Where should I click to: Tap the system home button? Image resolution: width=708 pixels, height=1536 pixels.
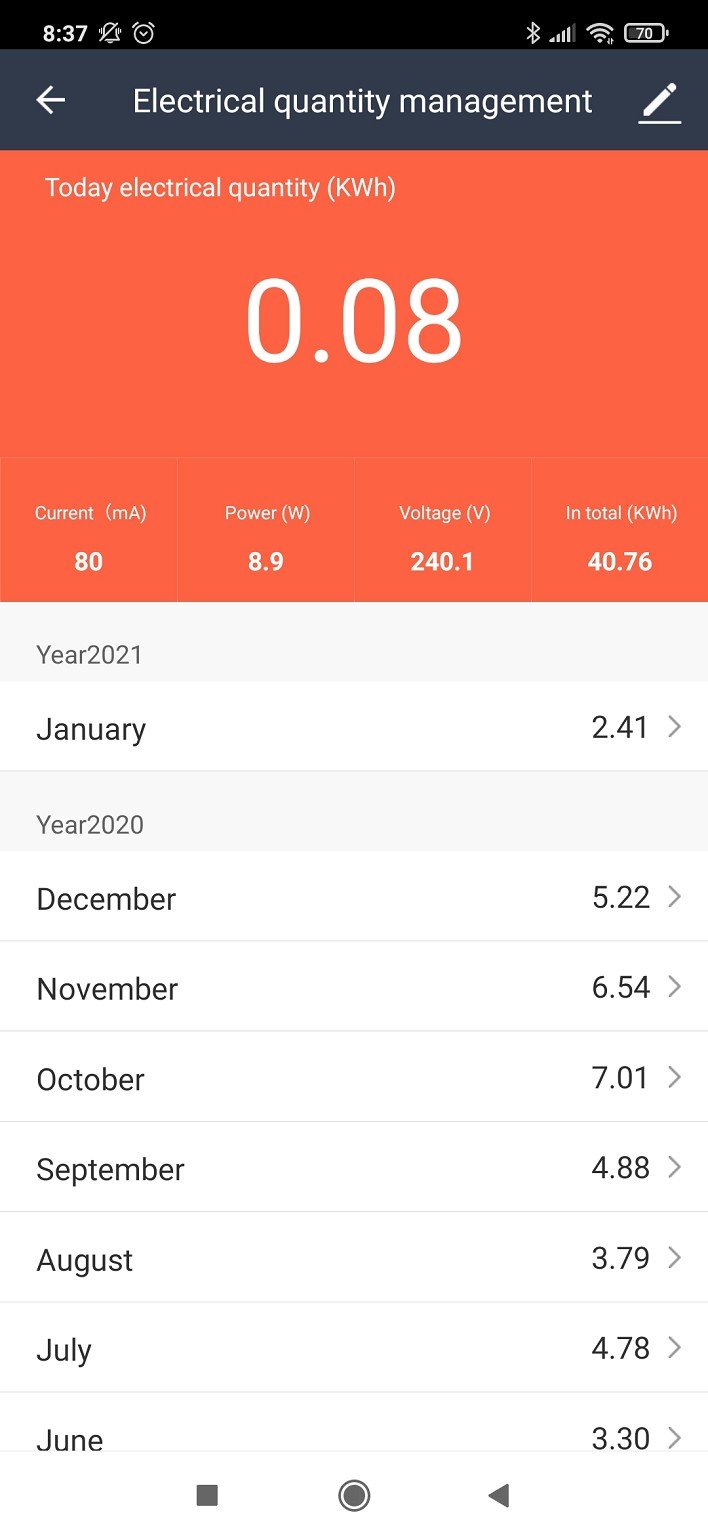coord(354,1495)
